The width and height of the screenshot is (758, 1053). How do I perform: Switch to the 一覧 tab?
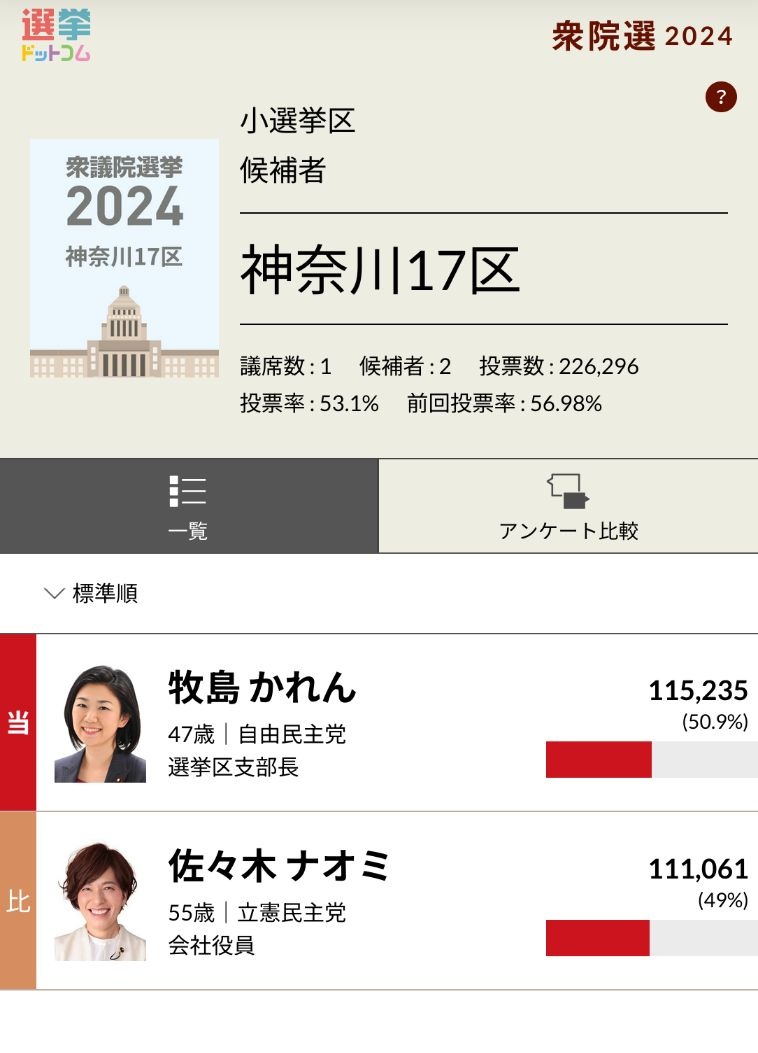point(188,506)
